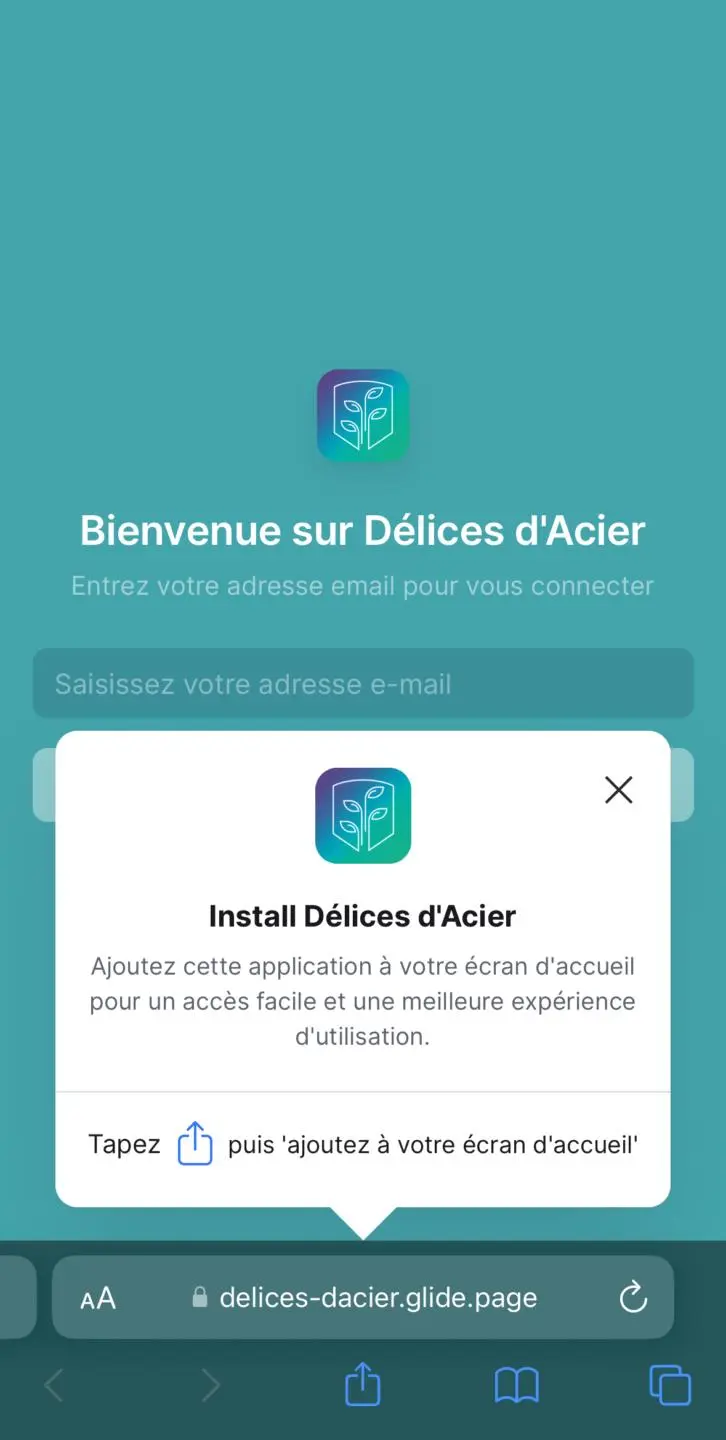The width and height of the screenshot is (726, 1440).
Task: Dismiss the Install Délices d'Acier popup
Action: click(619, 790)
